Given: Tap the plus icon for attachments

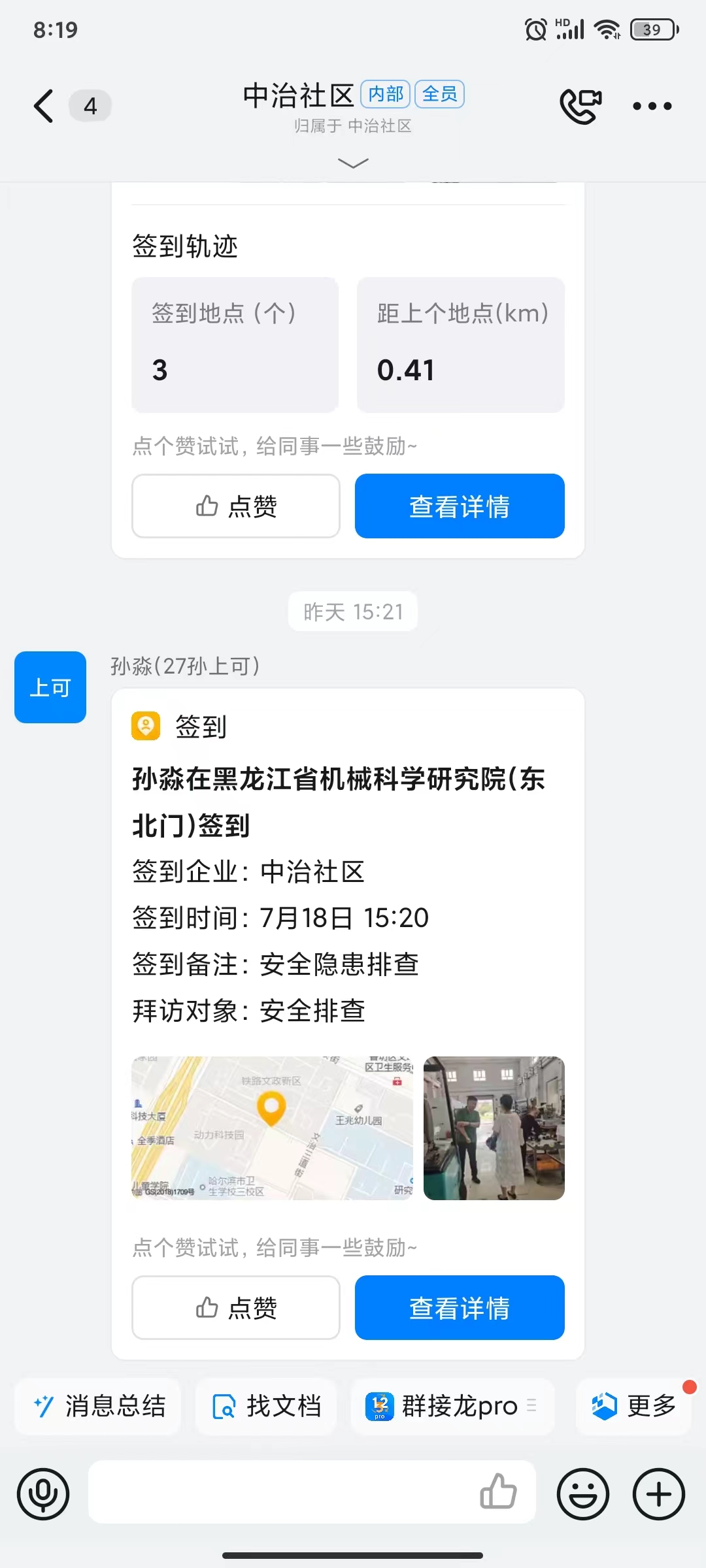Looking at the screenshot, I should 658,1493.
